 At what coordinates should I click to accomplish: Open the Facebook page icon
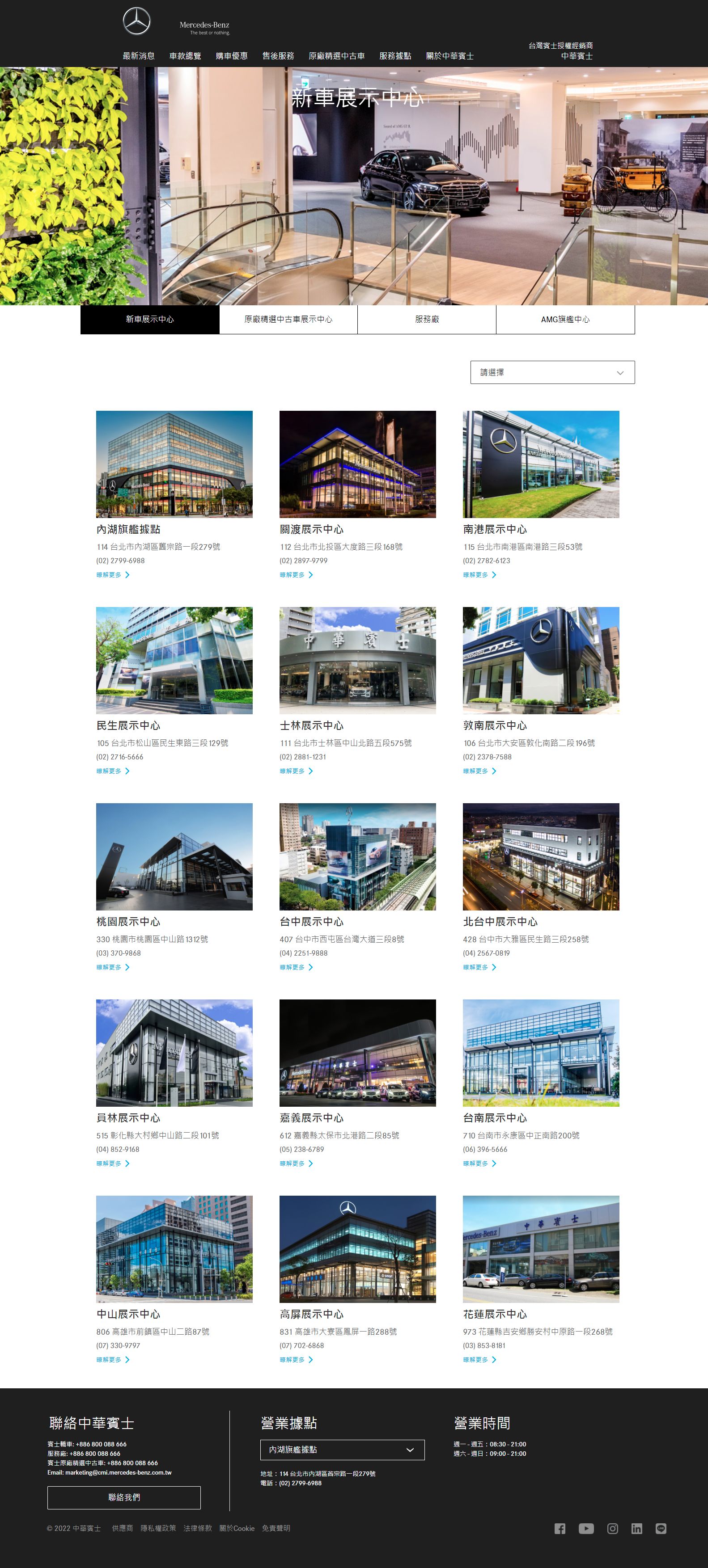click(560, 1528)
